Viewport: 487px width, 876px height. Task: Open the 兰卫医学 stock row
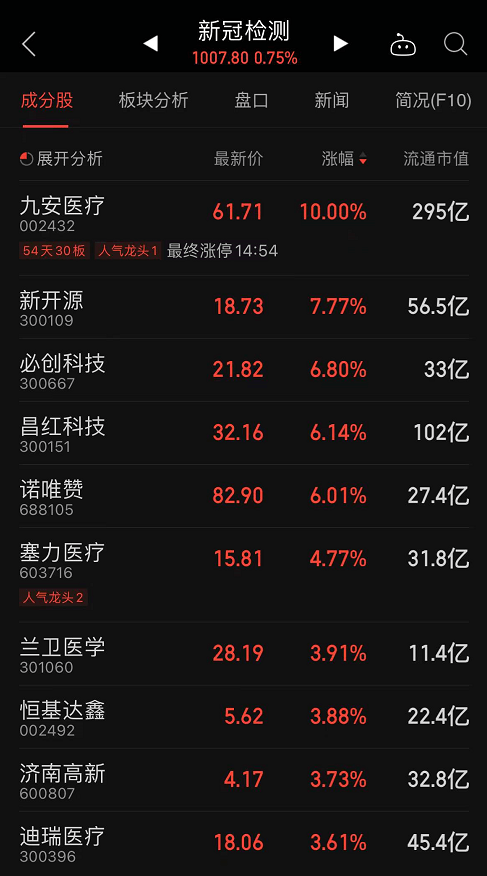point(244,654)
